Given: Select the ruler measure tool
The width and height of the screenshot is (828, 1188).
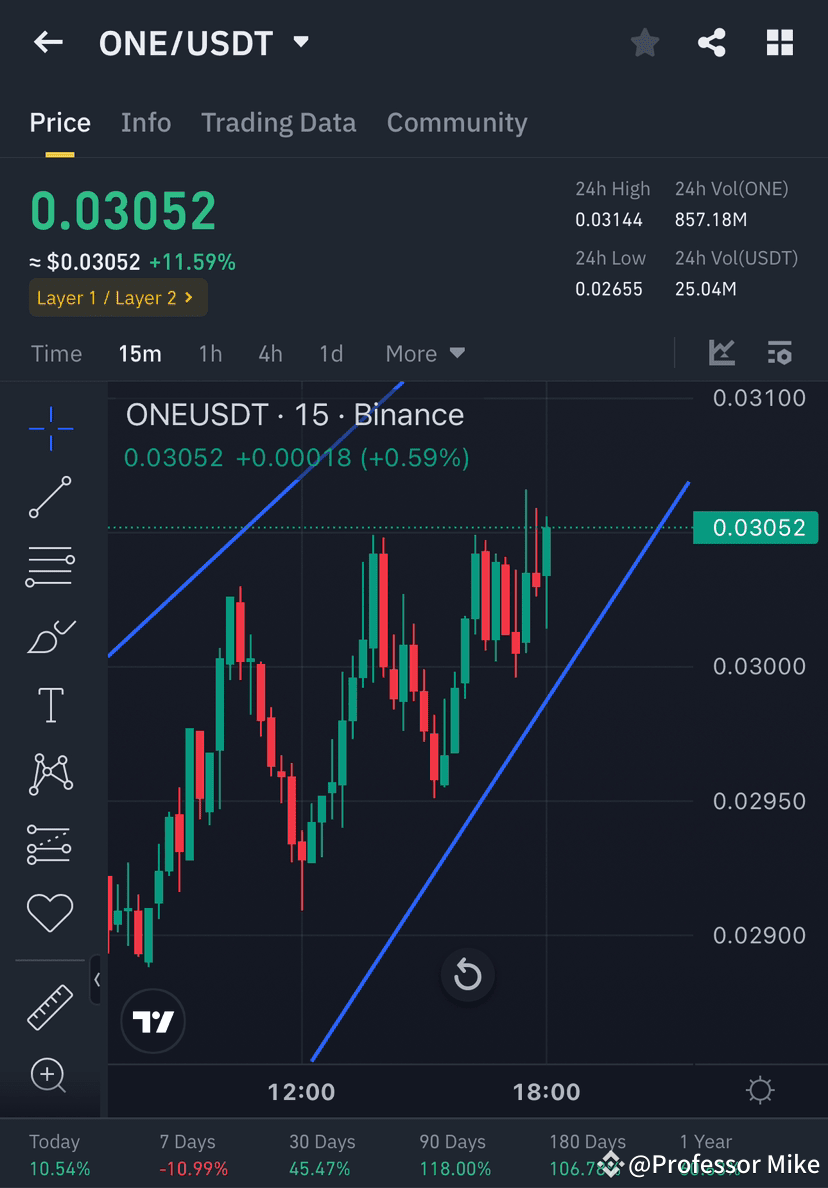Looking at the screenshot, I should (x=50, y=1006).
